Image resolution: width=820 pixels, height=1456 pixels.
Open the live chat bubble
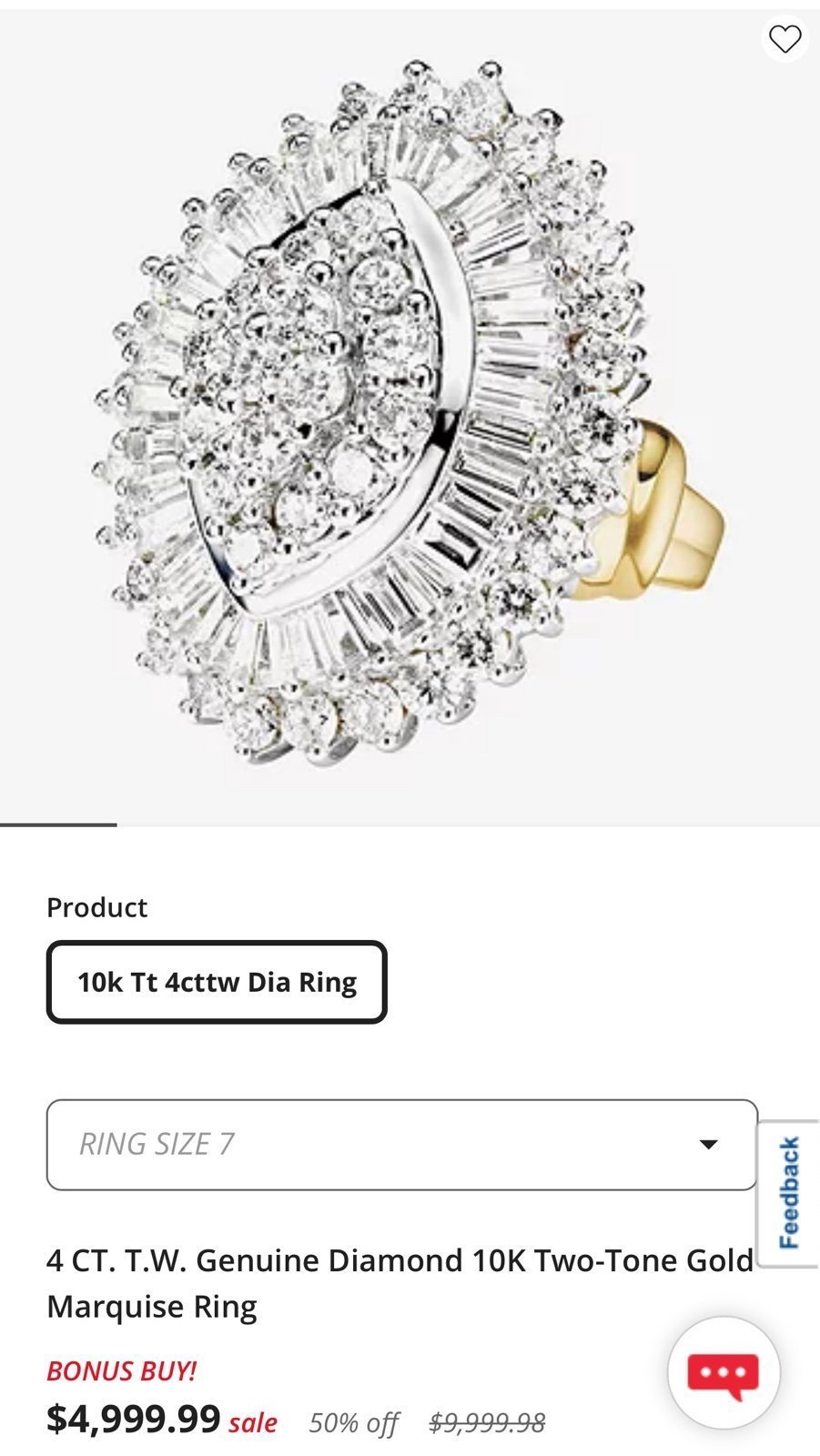[x=724, y=1373]
